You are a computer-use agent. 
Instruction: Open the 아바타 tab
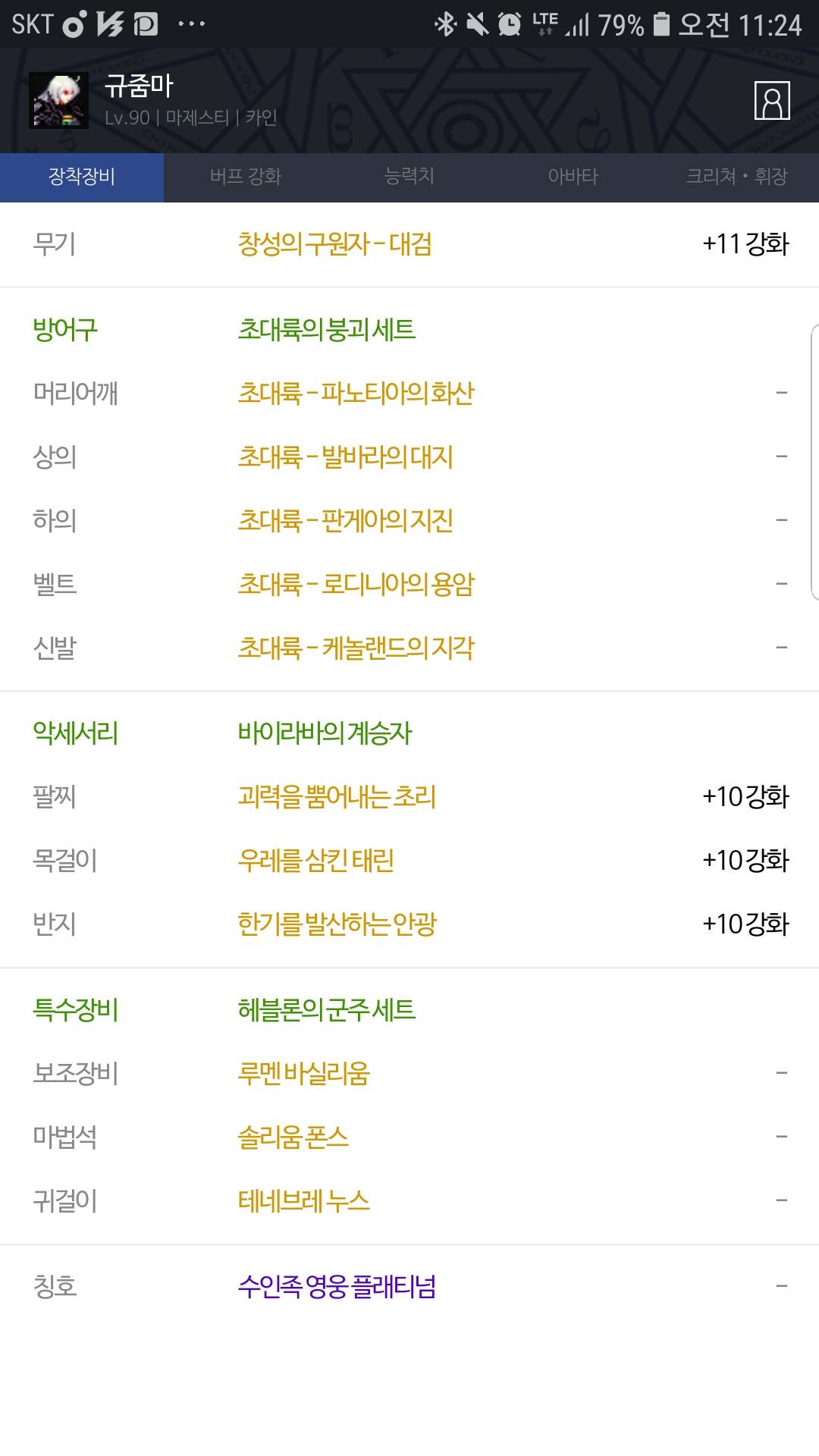coord(573,177)
